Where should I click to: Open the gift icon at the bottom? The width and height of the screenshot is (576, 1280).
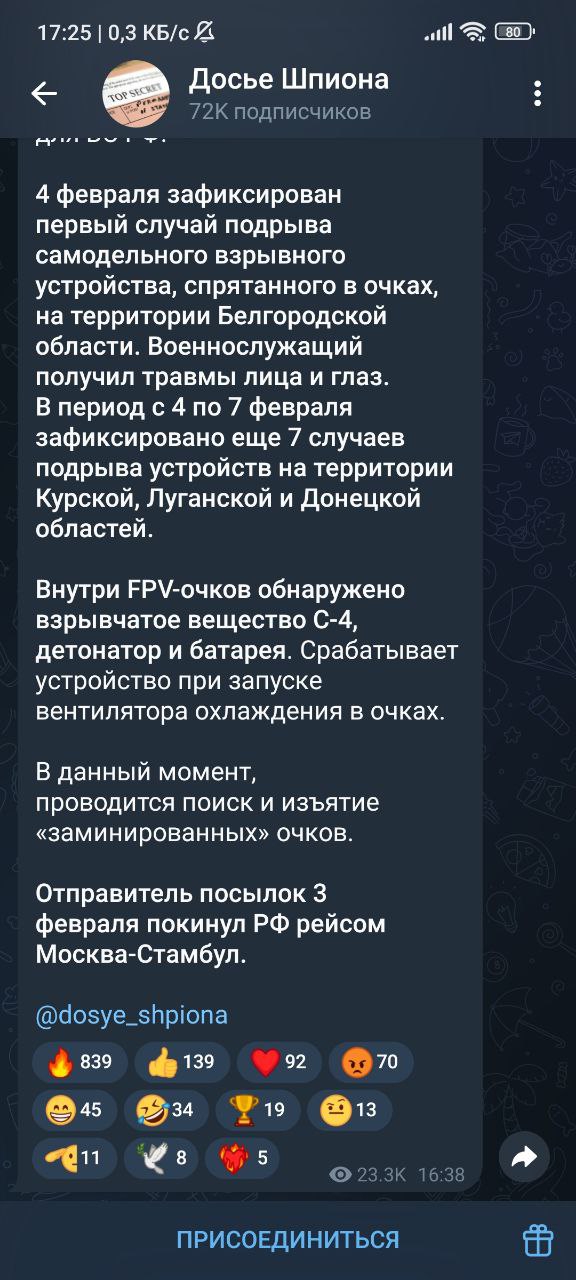tap(538, 1240)
